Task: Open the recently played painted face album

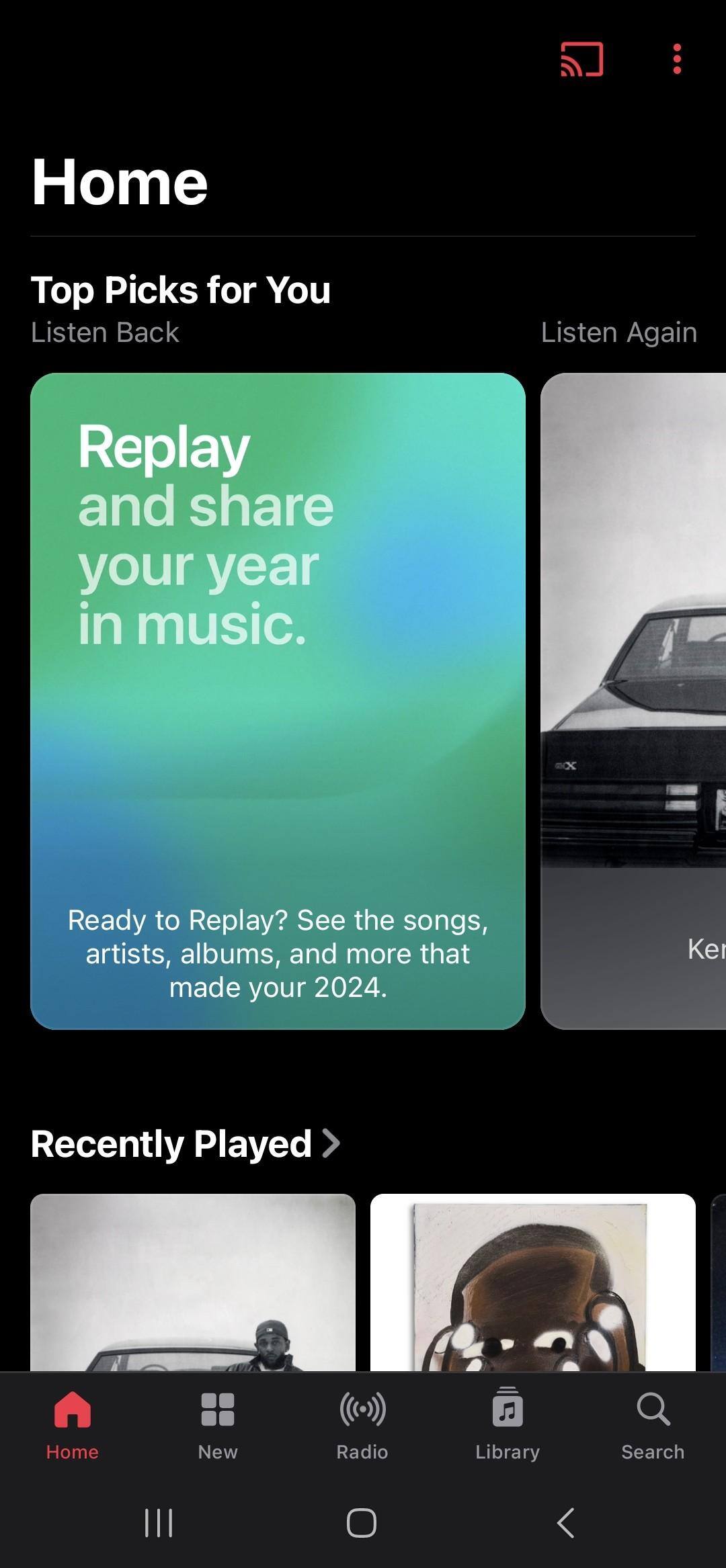Action: tap(532, 1282)
